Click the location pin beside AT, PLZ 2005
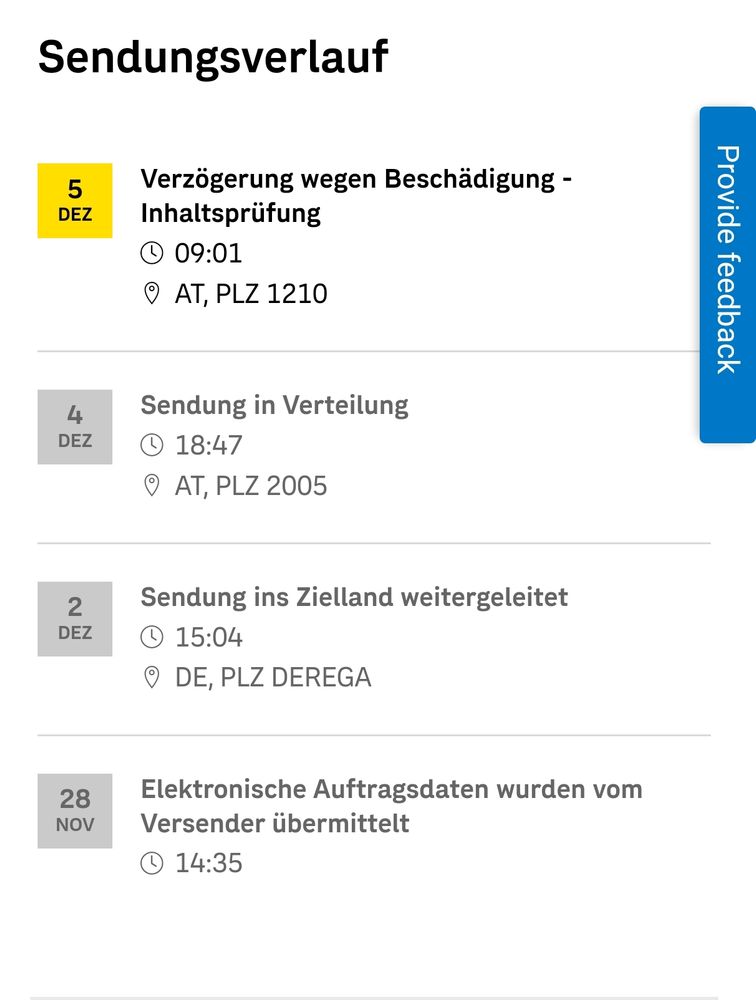The height and width of the screenshot is (1000, 756). click(151, 486)
